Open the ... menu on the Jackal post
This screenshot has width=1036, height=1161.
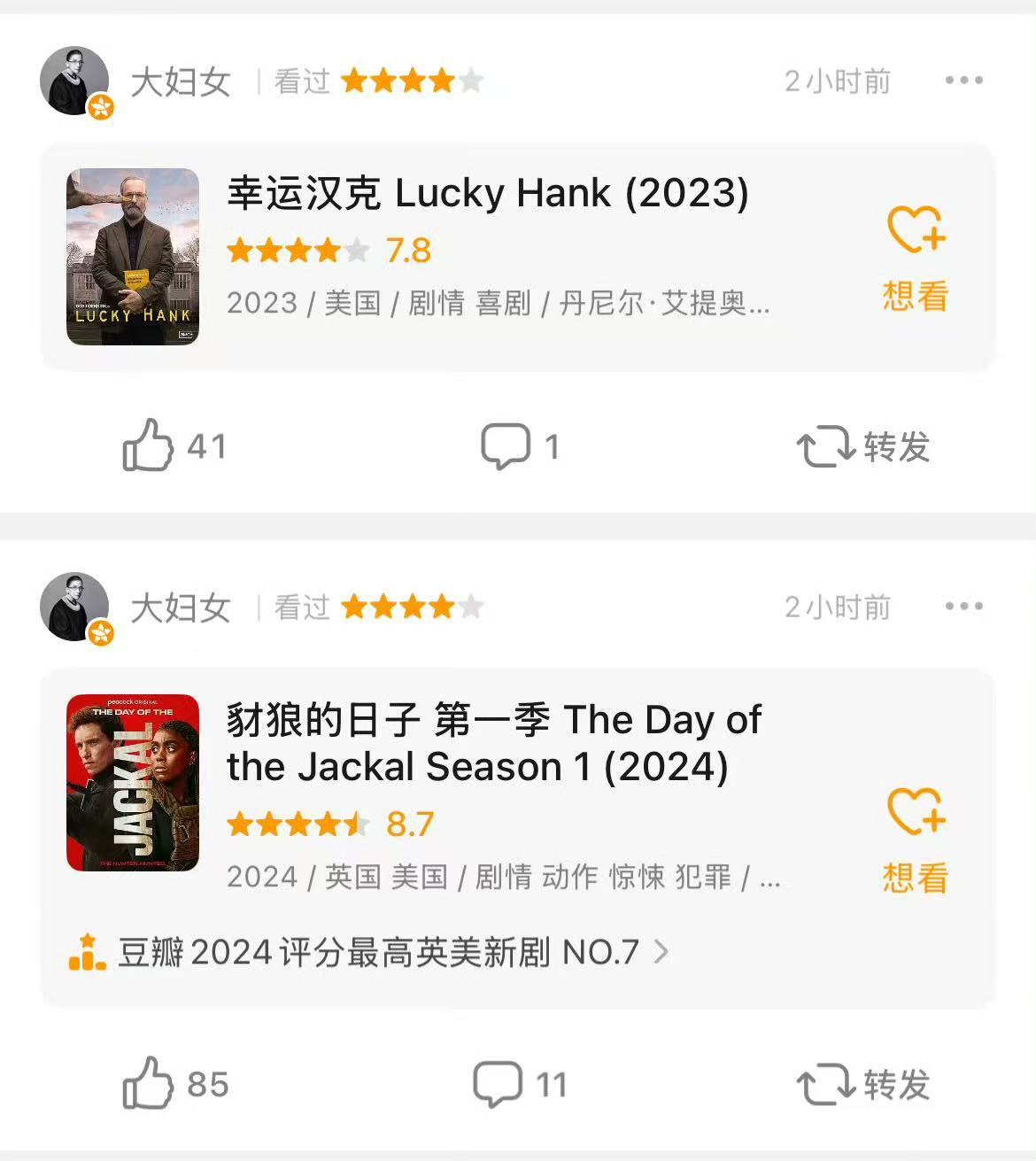965,606
